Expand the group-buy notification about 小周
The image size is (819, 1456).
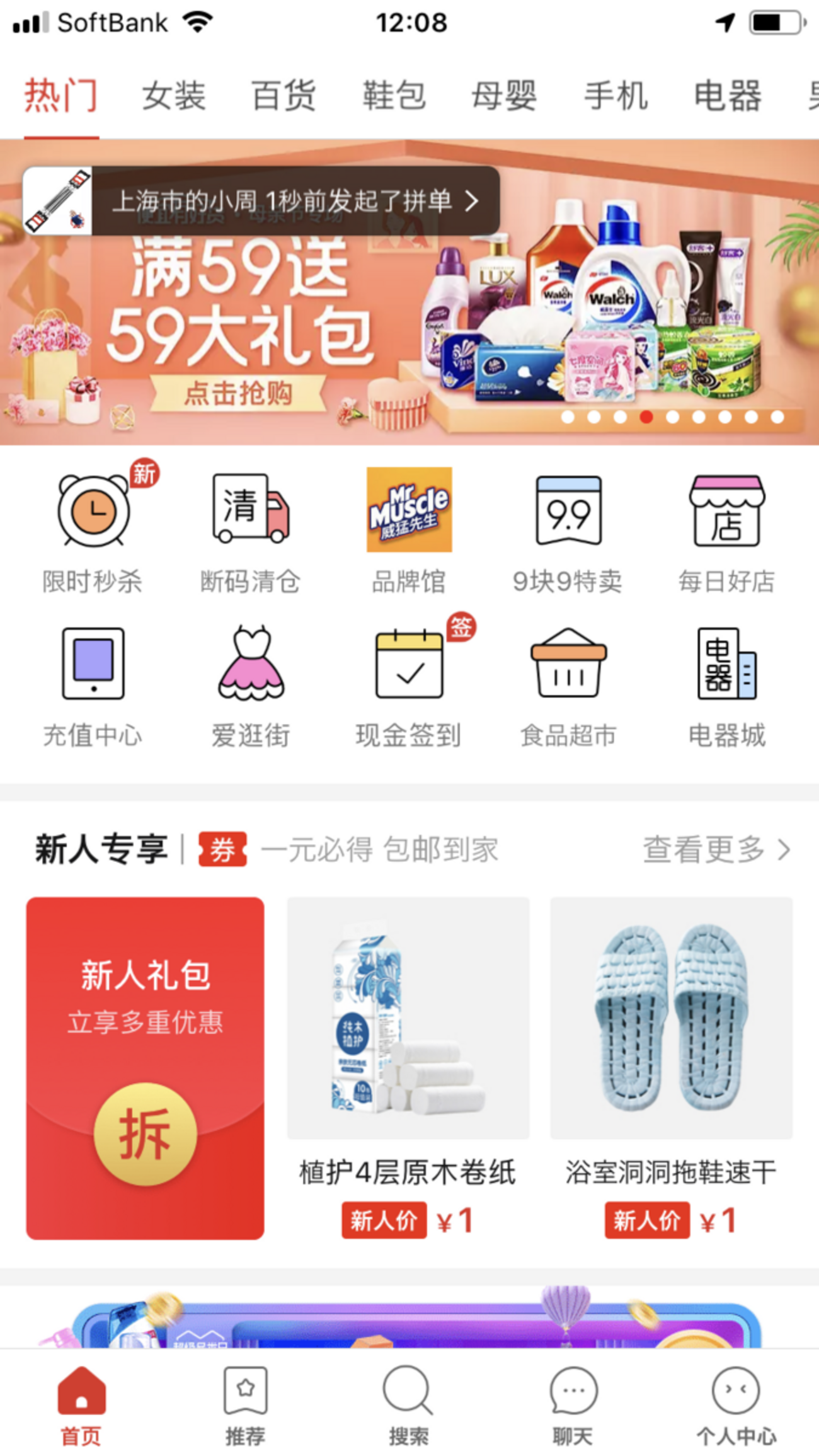(283, 202)
